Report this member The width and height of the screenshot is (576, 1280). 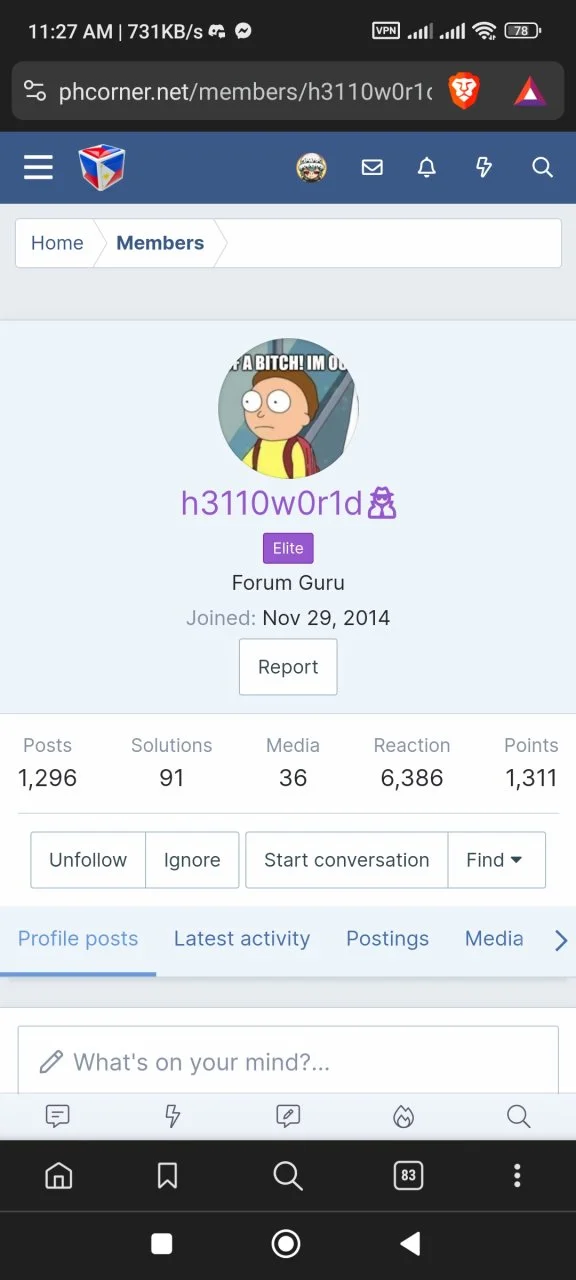[288, 667]
